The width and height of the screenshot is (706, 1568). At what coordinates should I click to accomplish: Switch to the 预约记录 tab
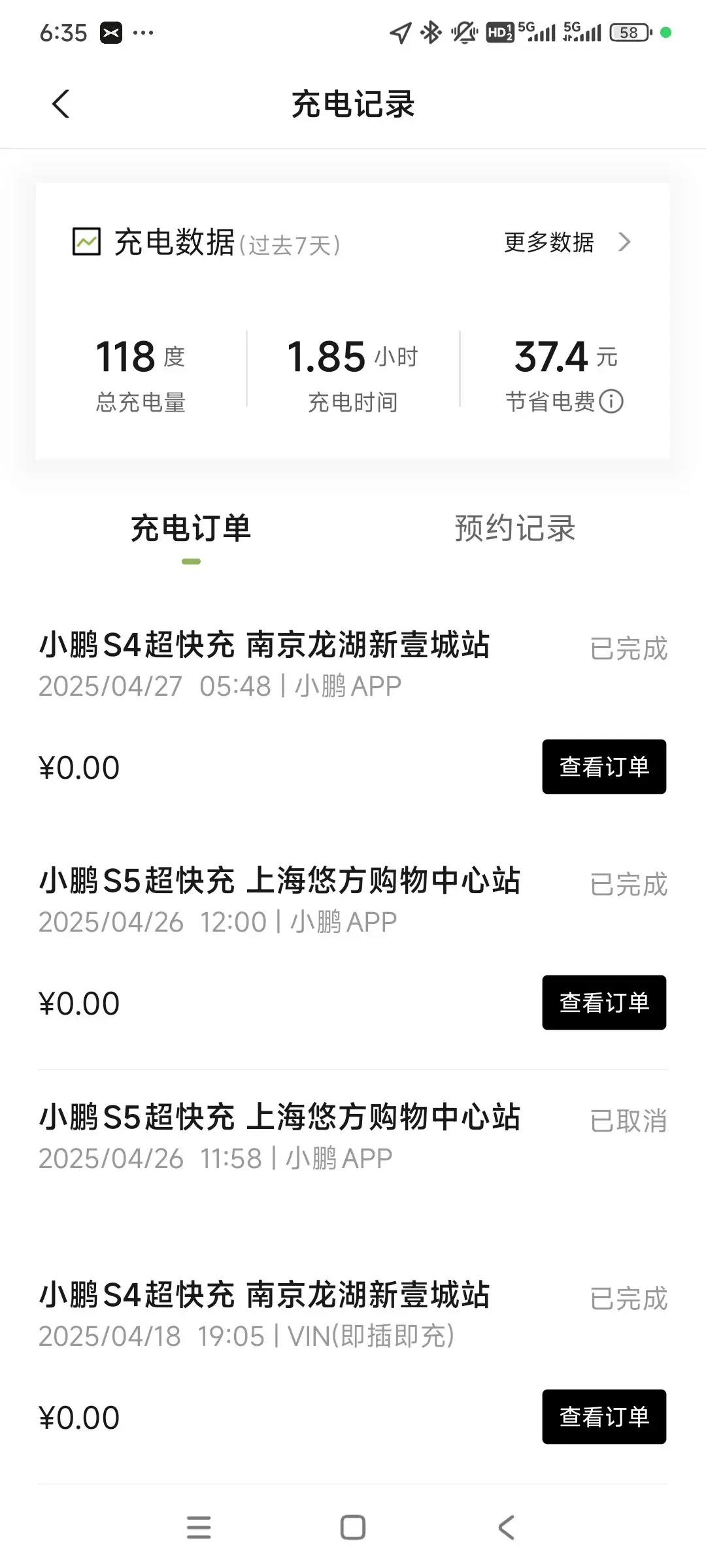point(515,528)
